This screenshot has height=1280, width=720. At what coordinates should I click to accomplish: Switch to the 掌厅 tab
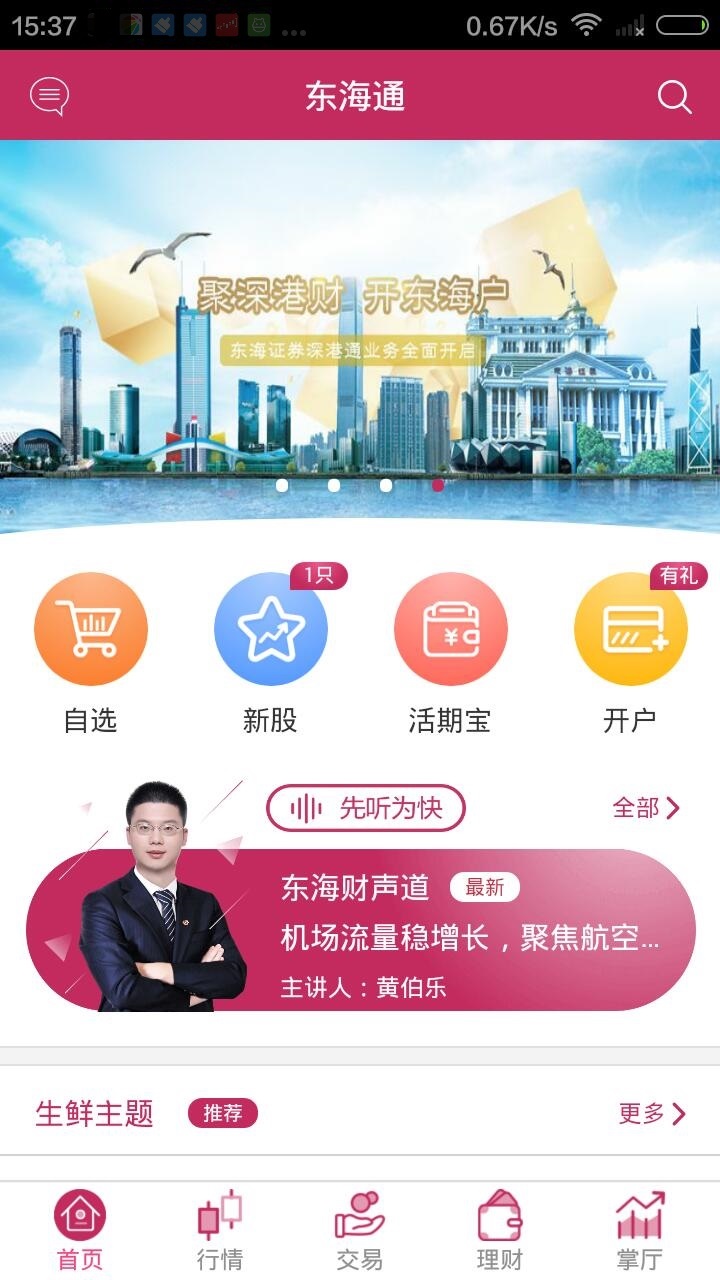(x=640, y=1230)
